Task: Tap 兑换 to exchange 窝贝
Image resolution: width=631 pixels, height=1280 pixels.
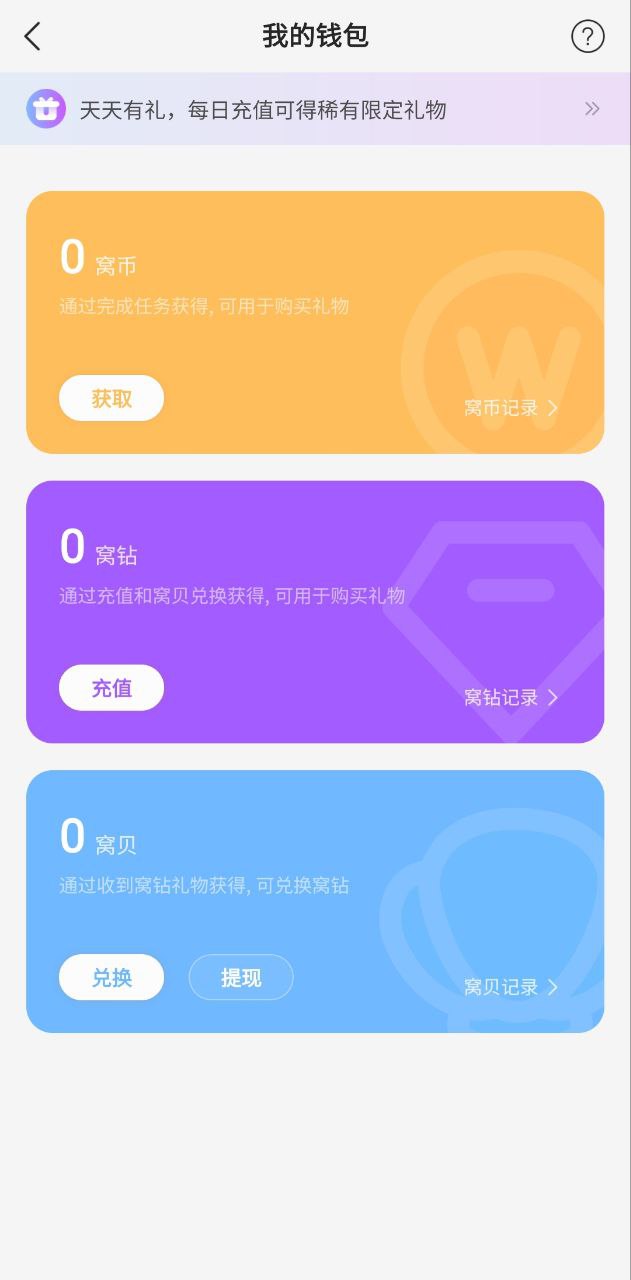Action: tap(111, 977)
